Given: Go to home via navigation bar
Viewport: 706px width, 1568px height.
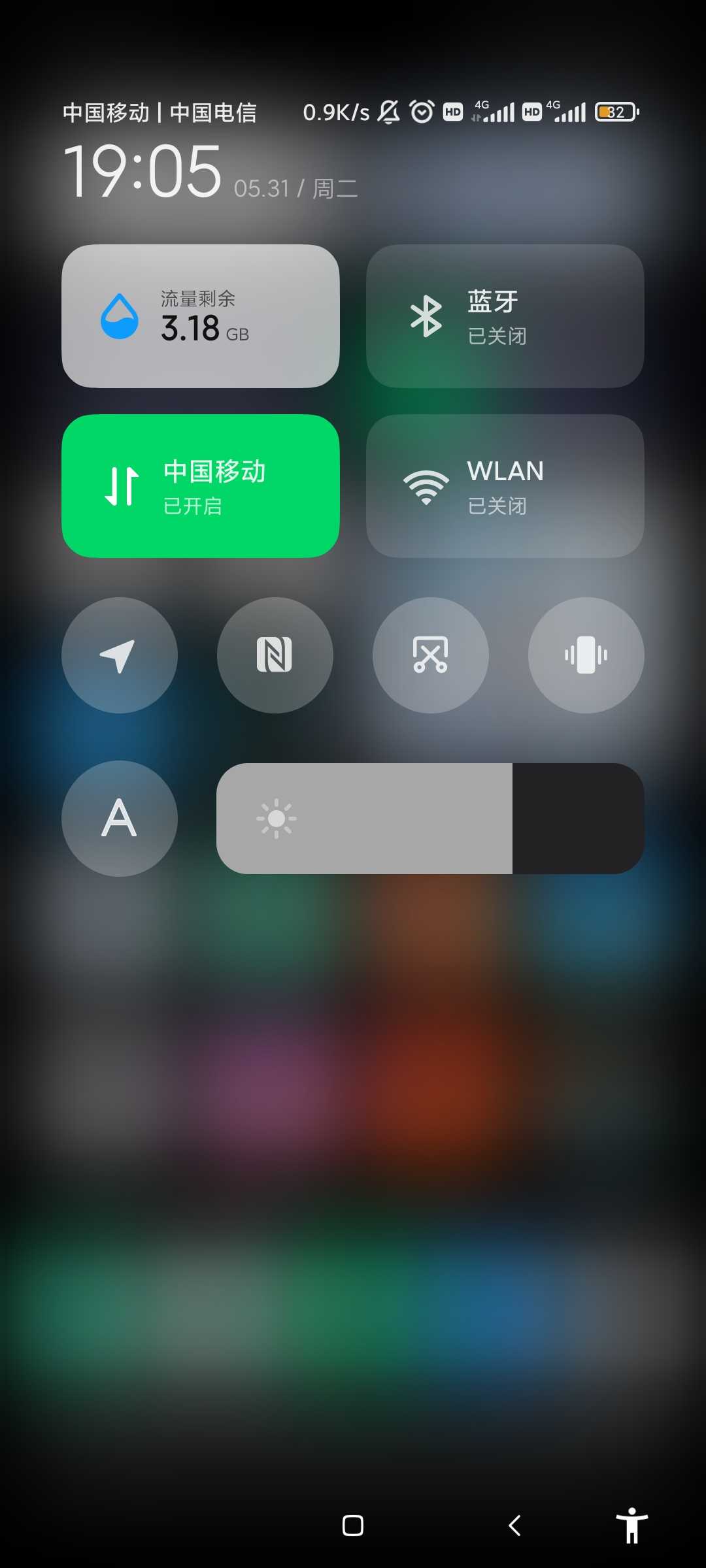Looking at the screenshot, I should click(x=353, y=1526).
